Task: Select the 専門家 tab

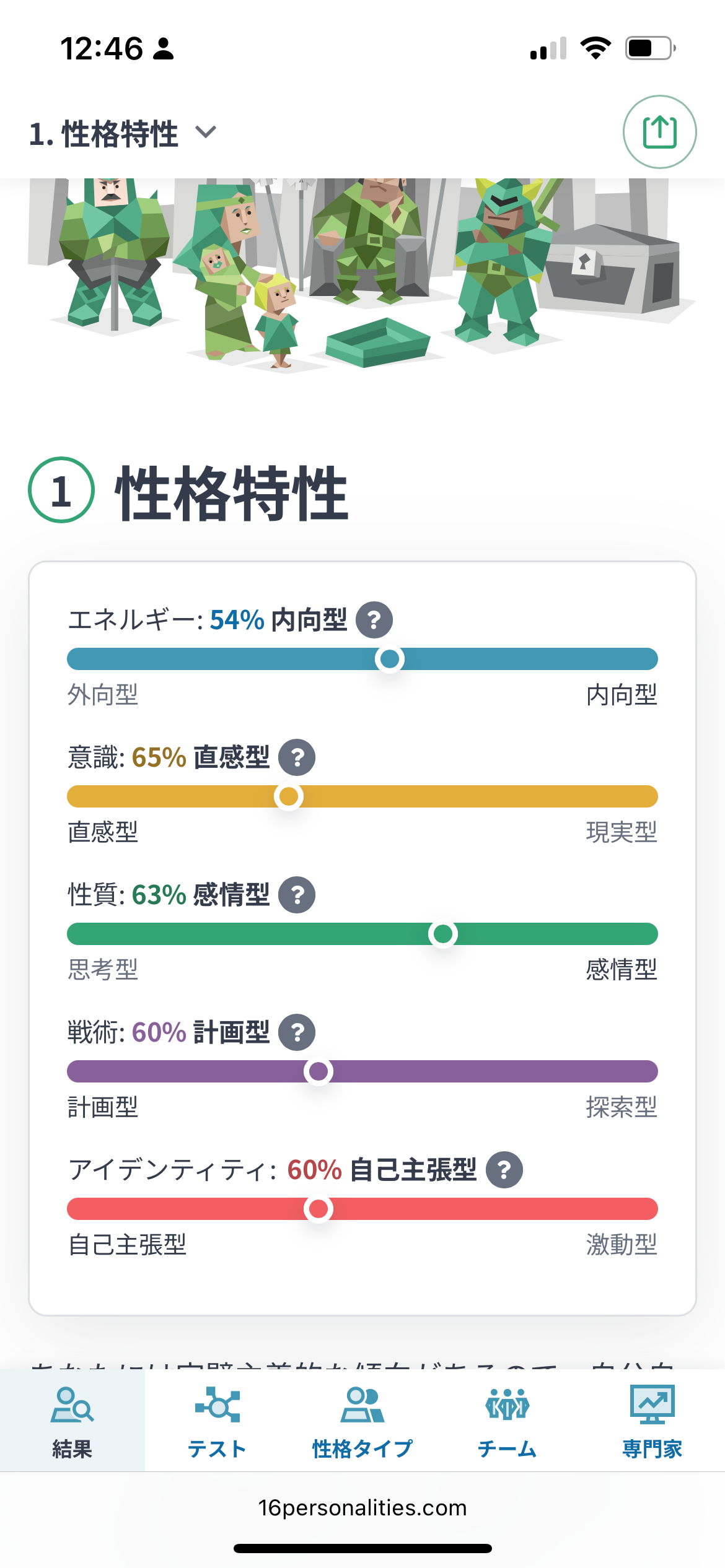Action: point(652,1421)
